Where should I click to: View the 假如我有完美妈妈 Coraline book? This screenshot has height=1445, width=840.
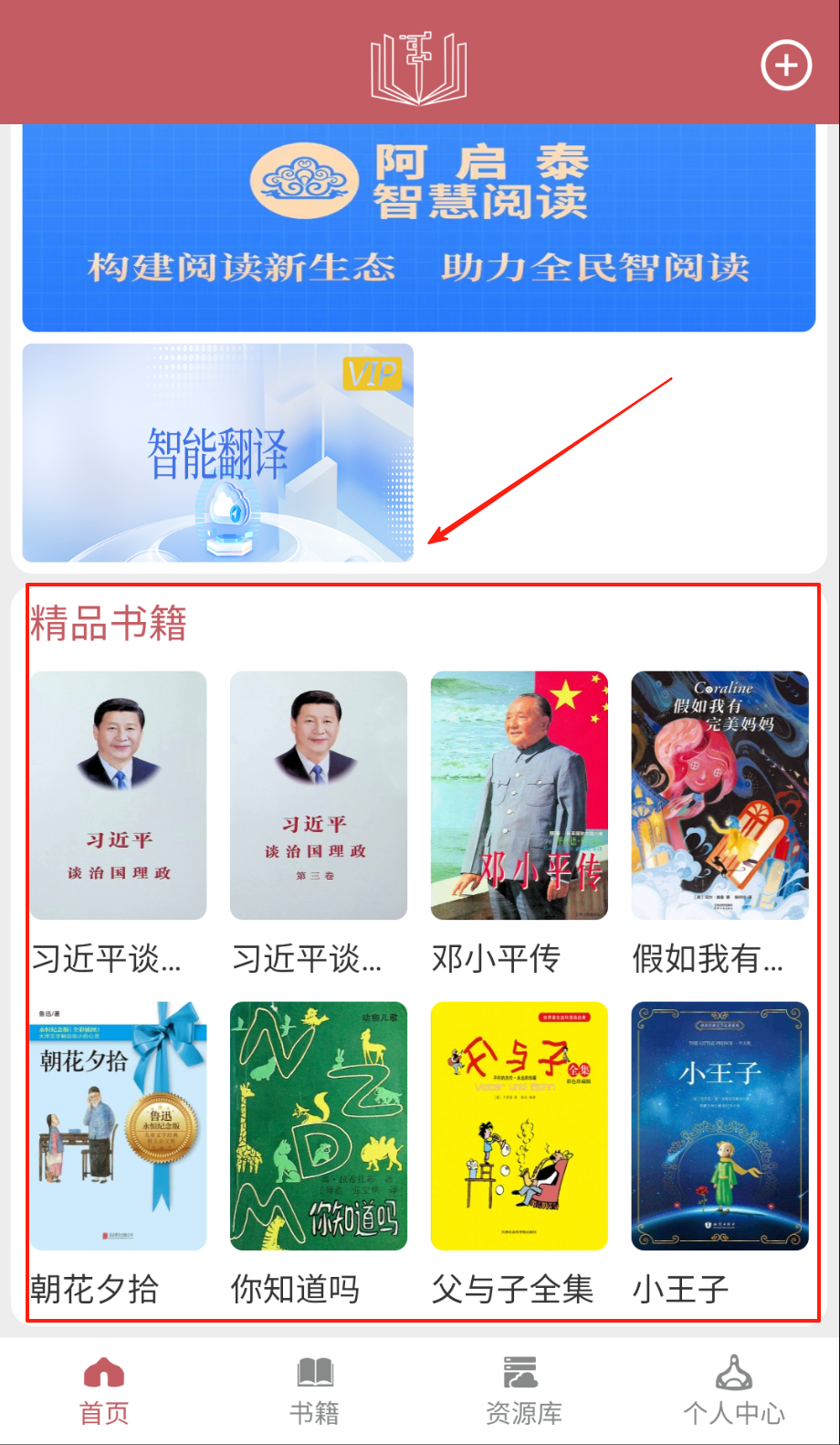pyautogui.click(x=719, y=796)
